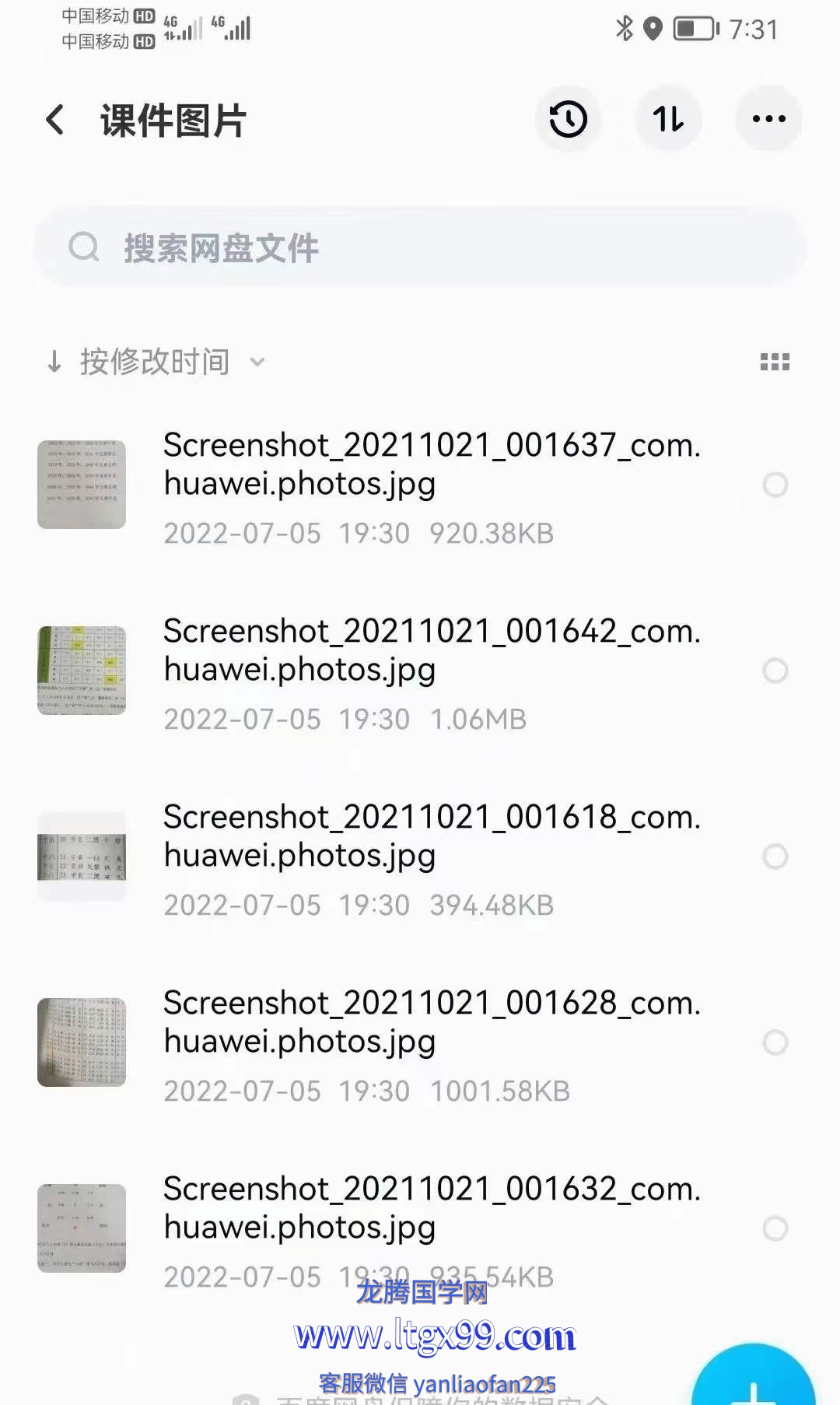Select the checkbox for Screenshot_20211021_001628
840x1405 pixels.
click(x=775, y=1042)
